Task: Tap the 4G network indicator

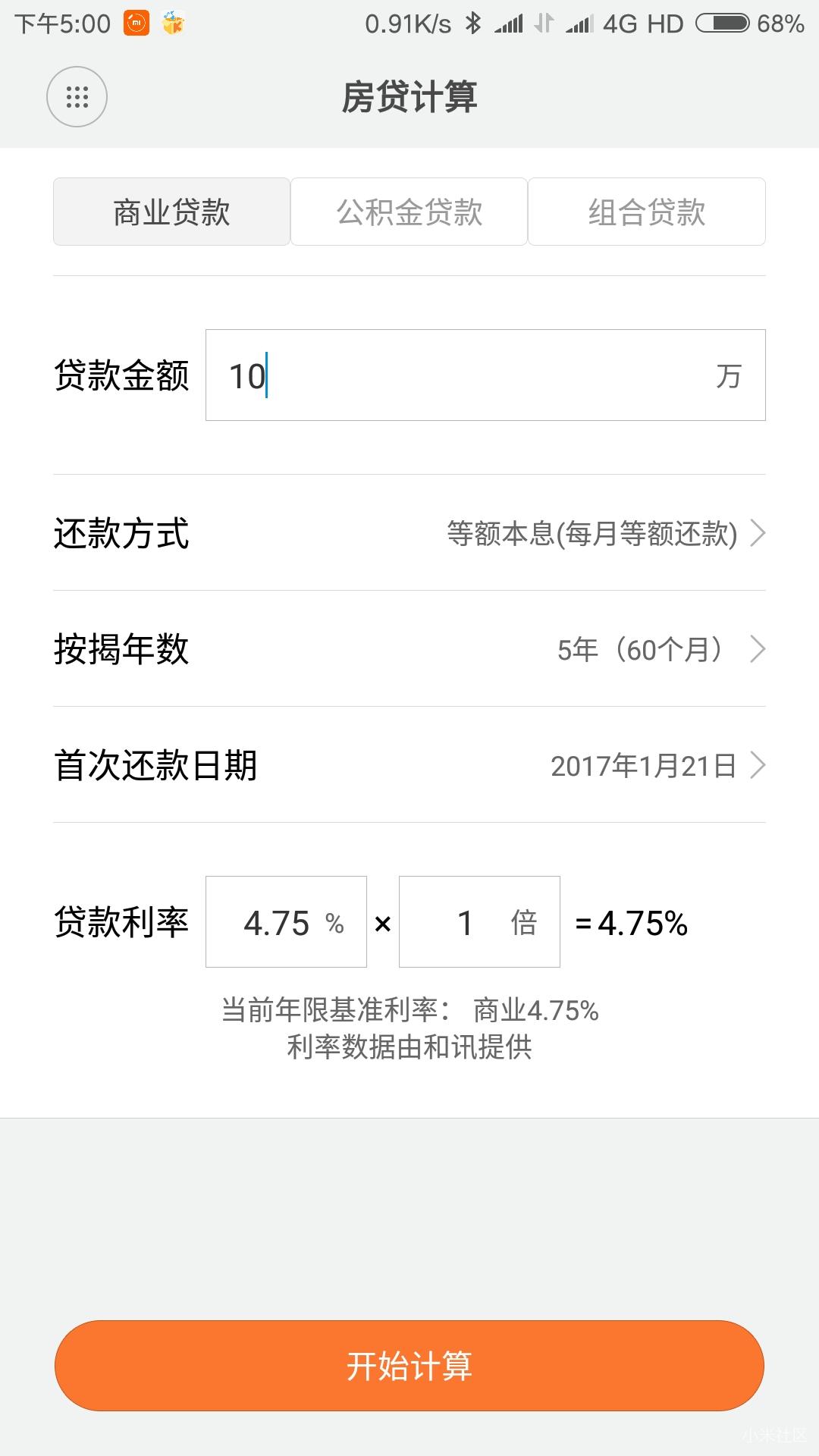Action: [x=622, y=24]
